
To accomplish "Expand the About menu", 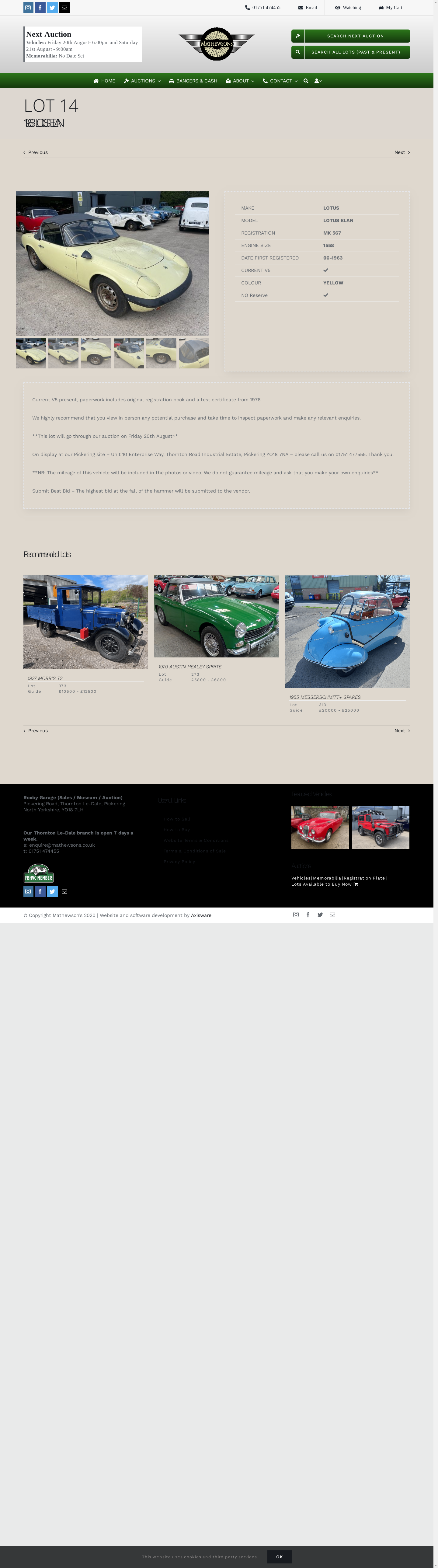I will click(x=240, y=81).
